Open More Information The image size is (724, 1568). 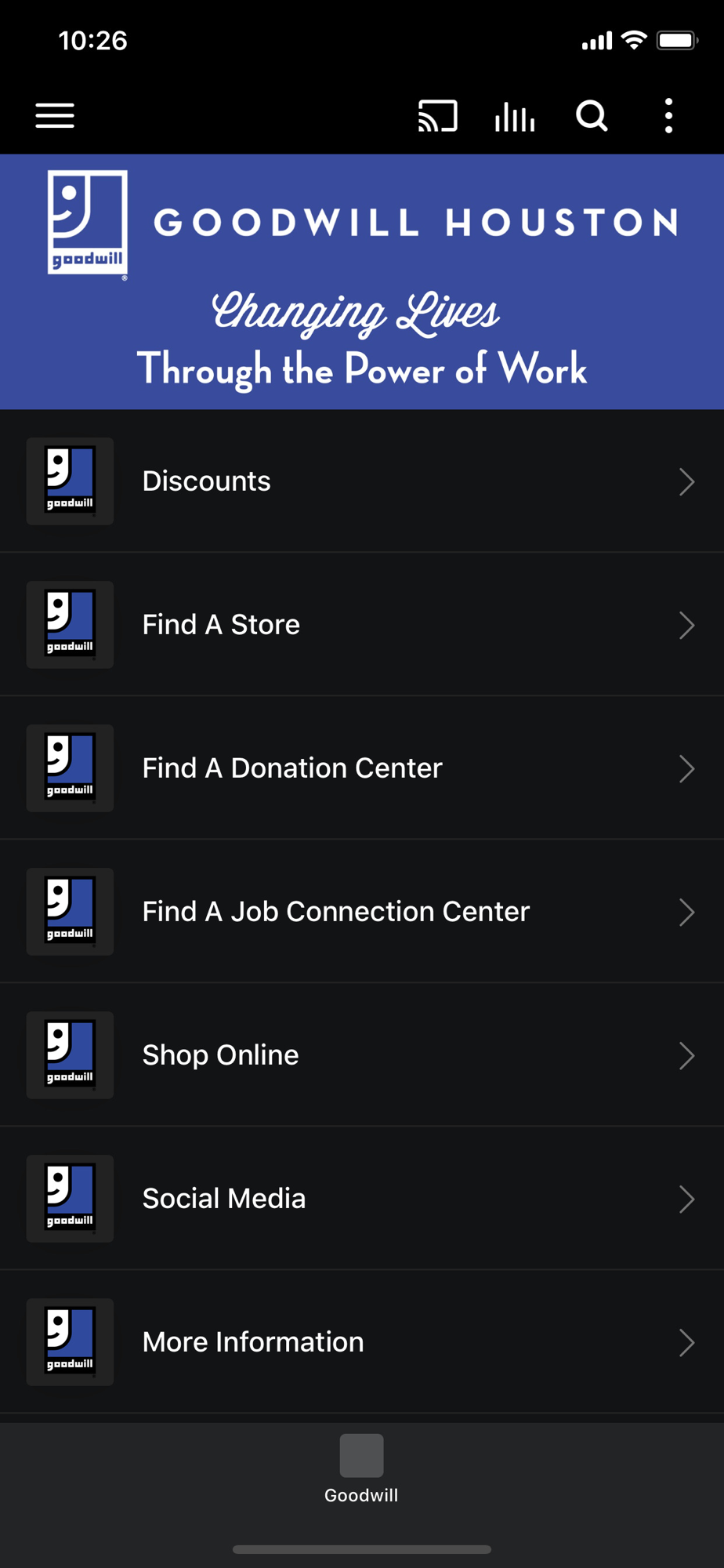[362, 1342]
